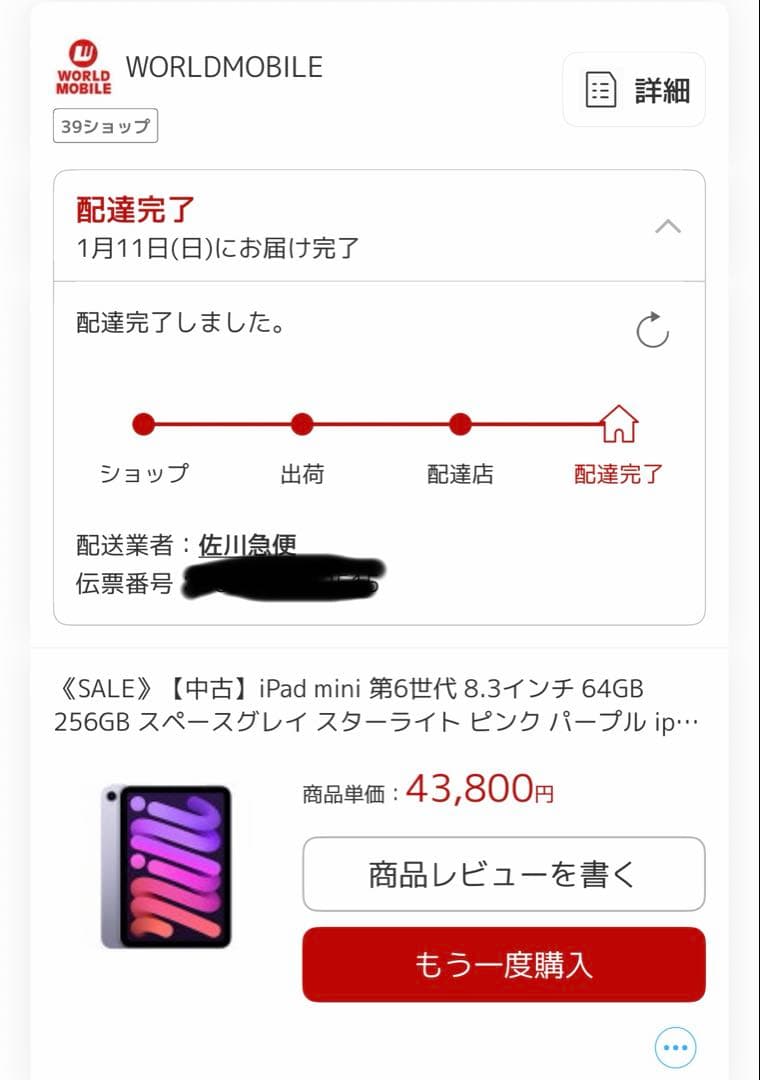
Task: Toggle the 配達完了 panel open or closed
Action: pos(380,224)
